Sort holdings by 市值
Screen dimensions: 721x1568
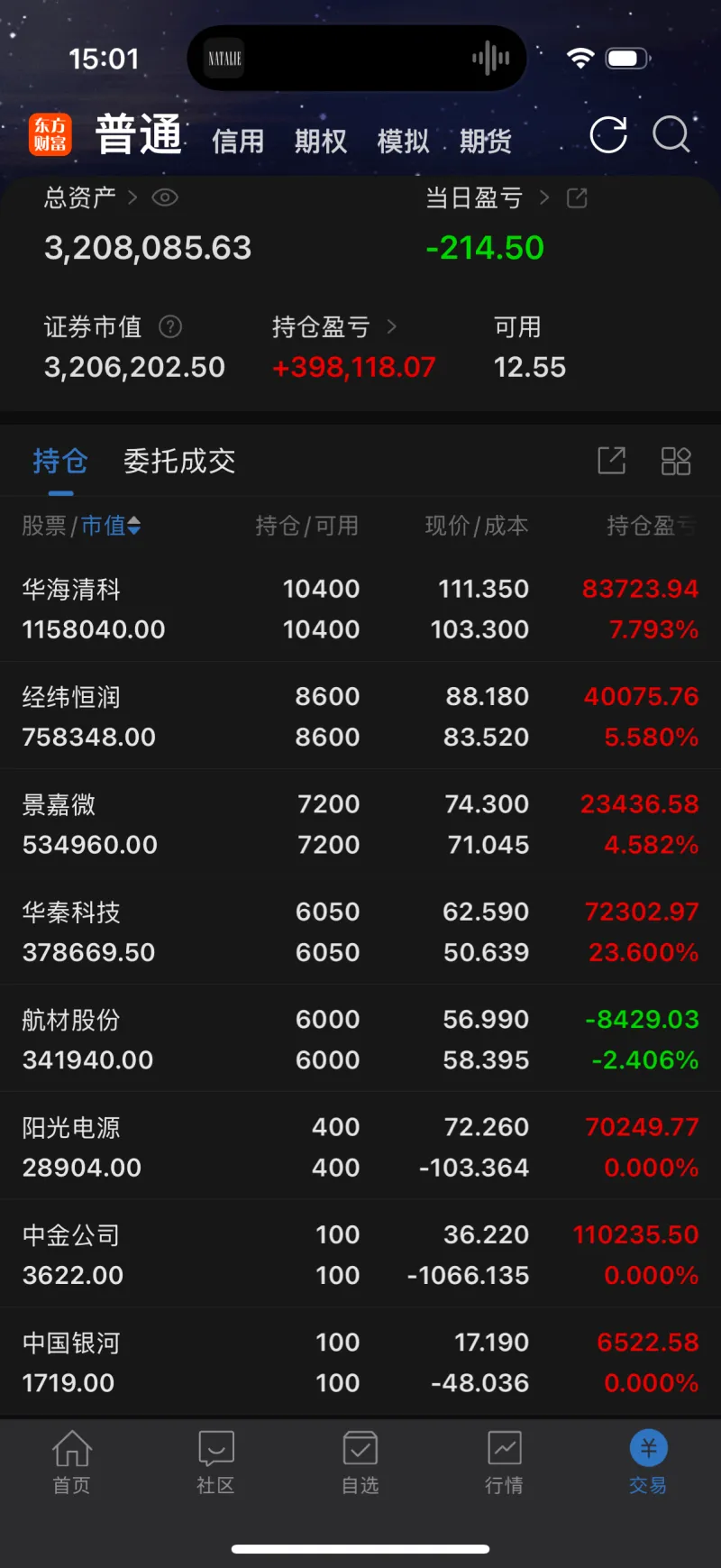point(111,526)
